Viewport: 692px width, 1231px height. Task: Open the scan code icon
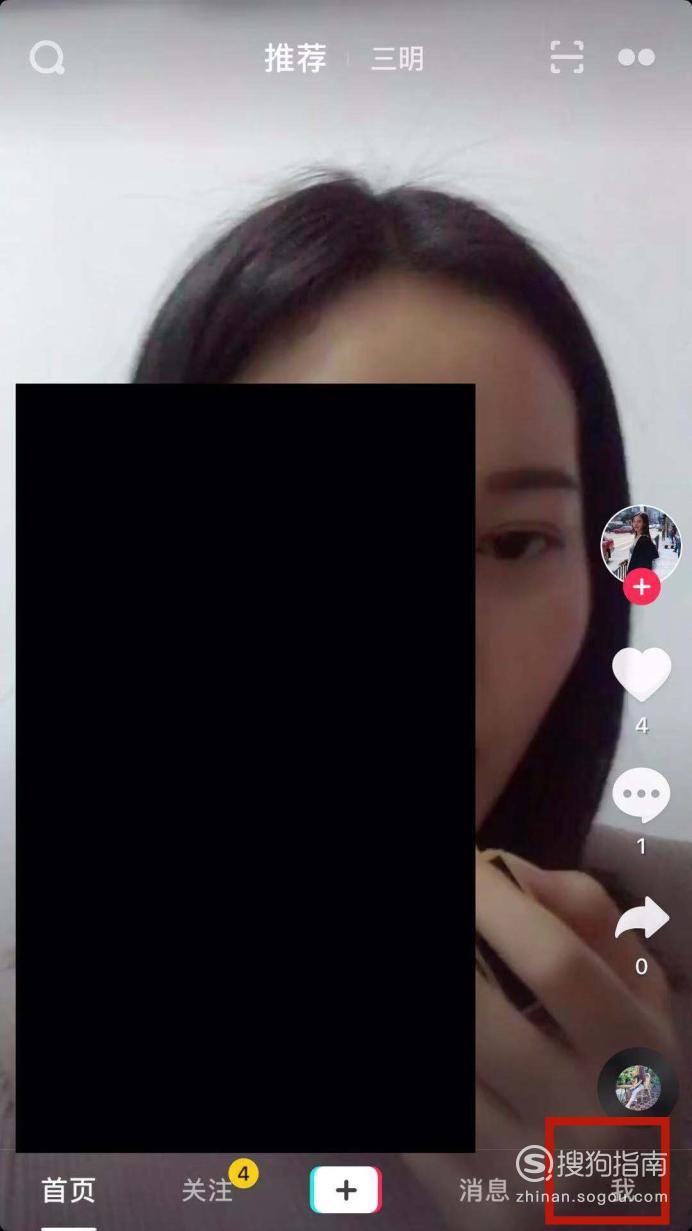point(567,58)
